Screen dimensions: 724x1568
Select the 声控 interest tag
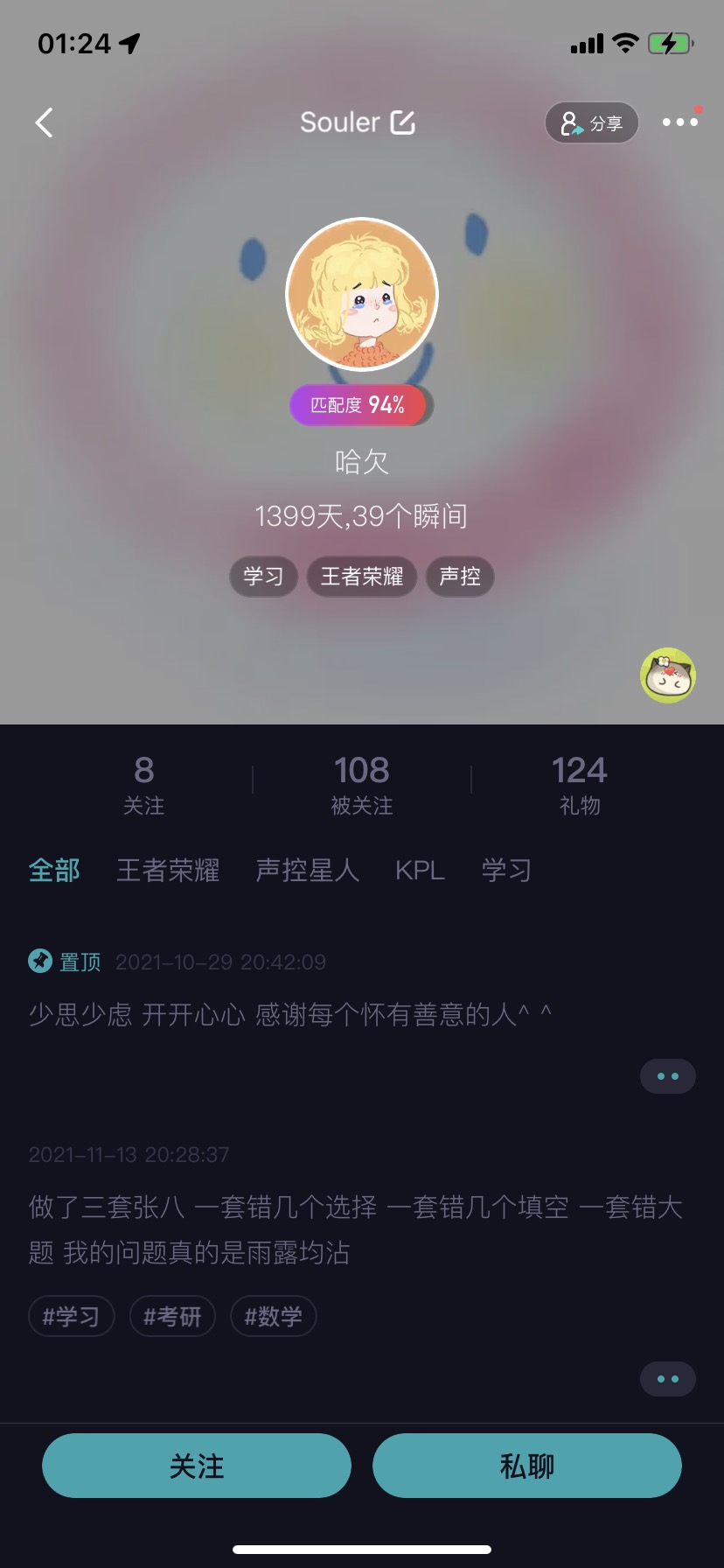click(x=460, y=577)
